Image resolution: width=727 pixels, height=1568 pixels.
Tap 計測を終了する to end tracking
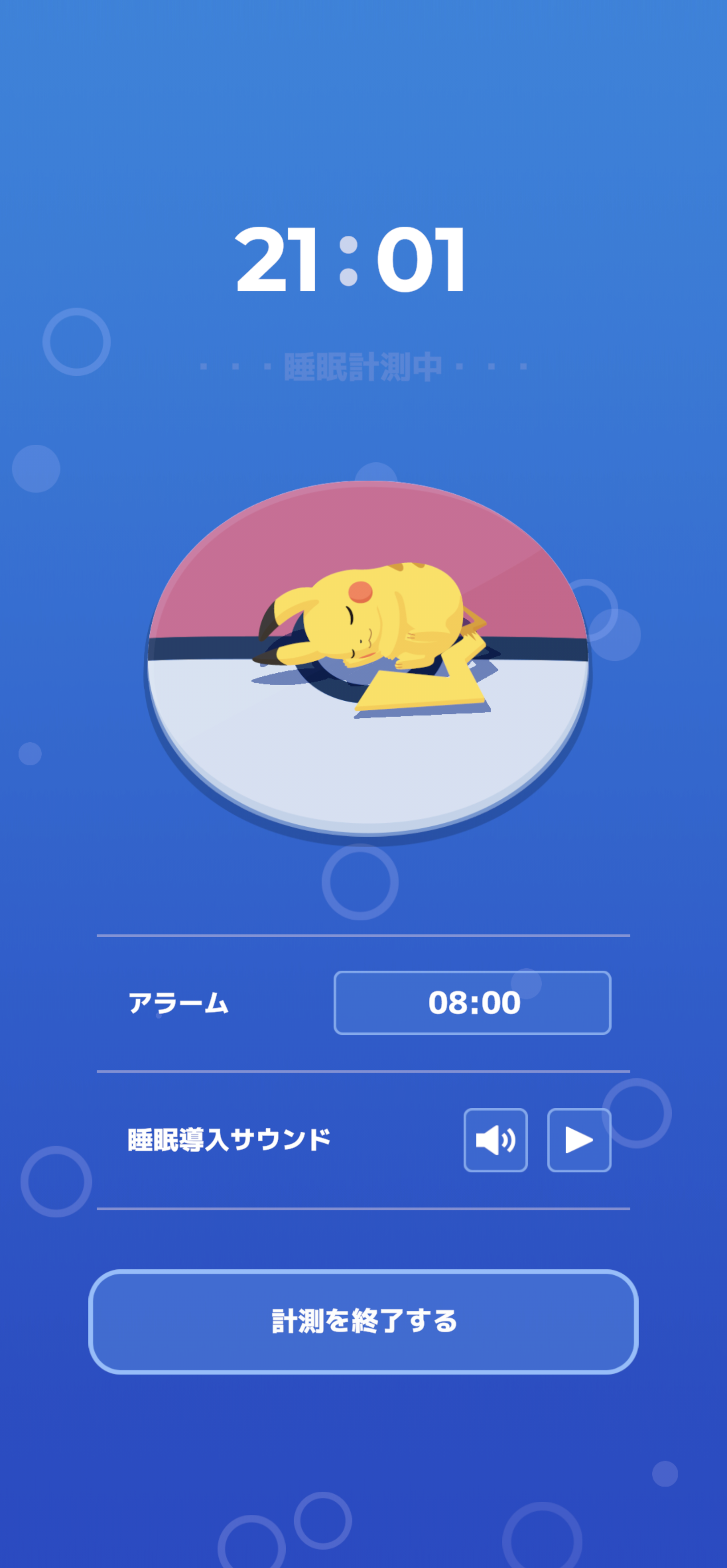tap(363, 1321)
